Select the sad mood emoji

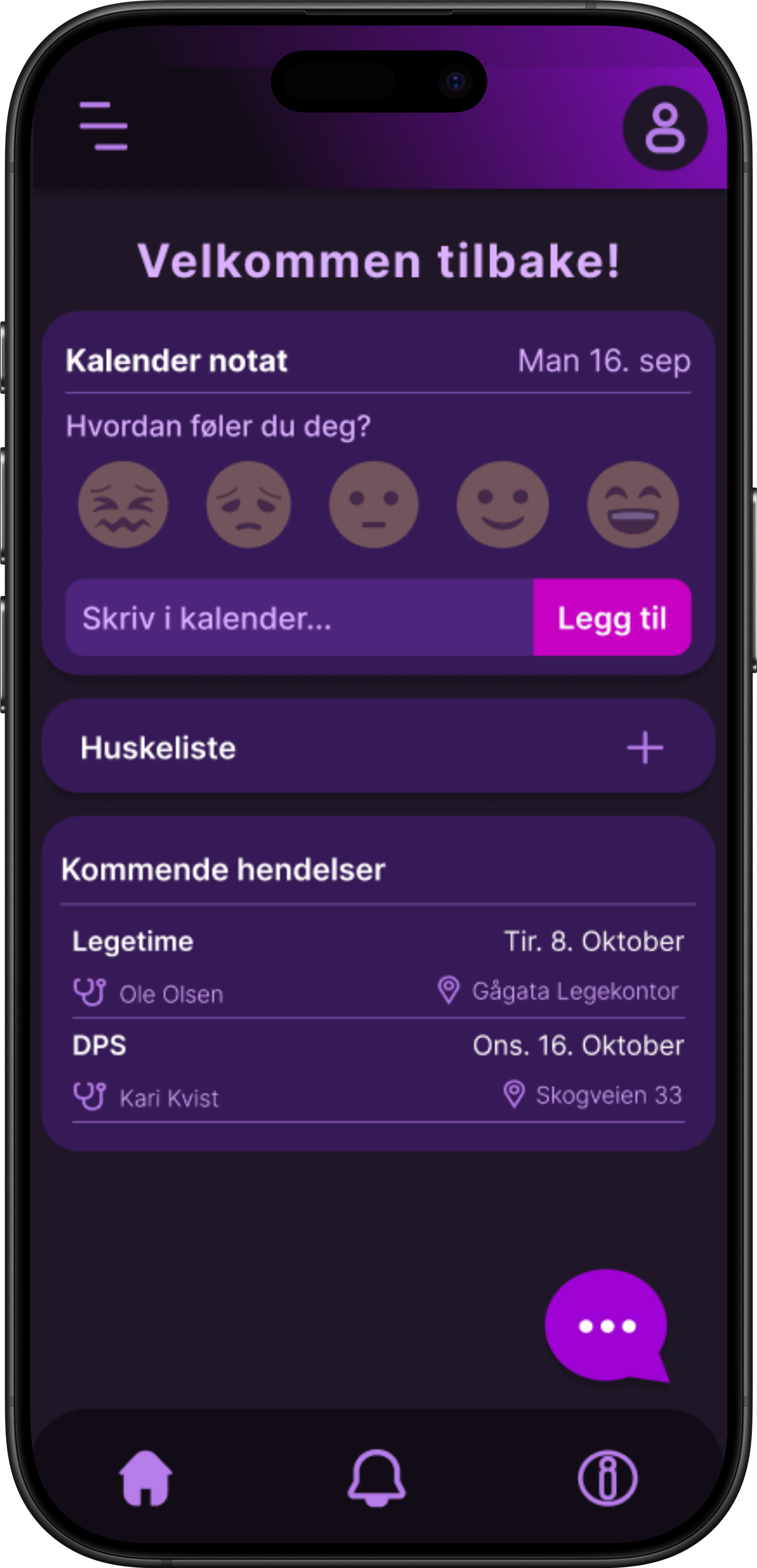[x=248, y=504]
